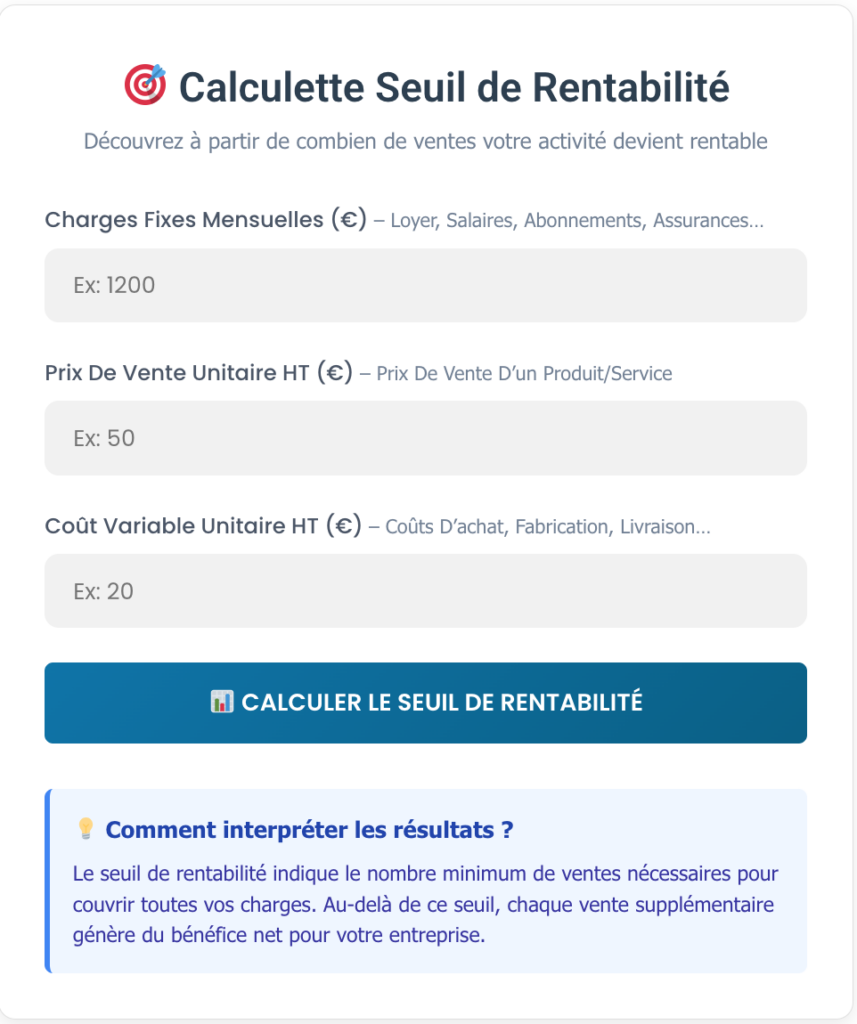Click the placeholder text Ex: 20
Image resolution: width=857 pixels, height=1024 pixels.
coord(102,591)
